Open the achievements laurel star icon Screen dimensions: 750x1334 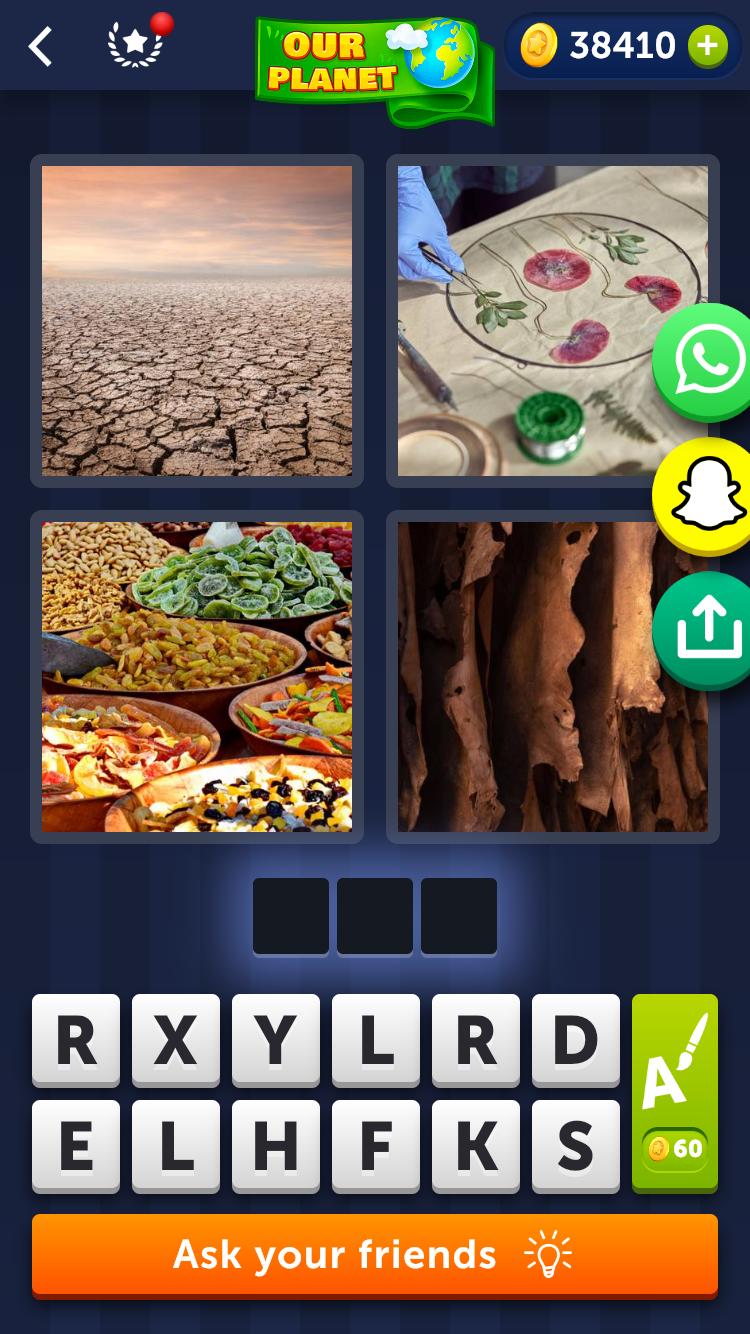(x=136, y=45)
